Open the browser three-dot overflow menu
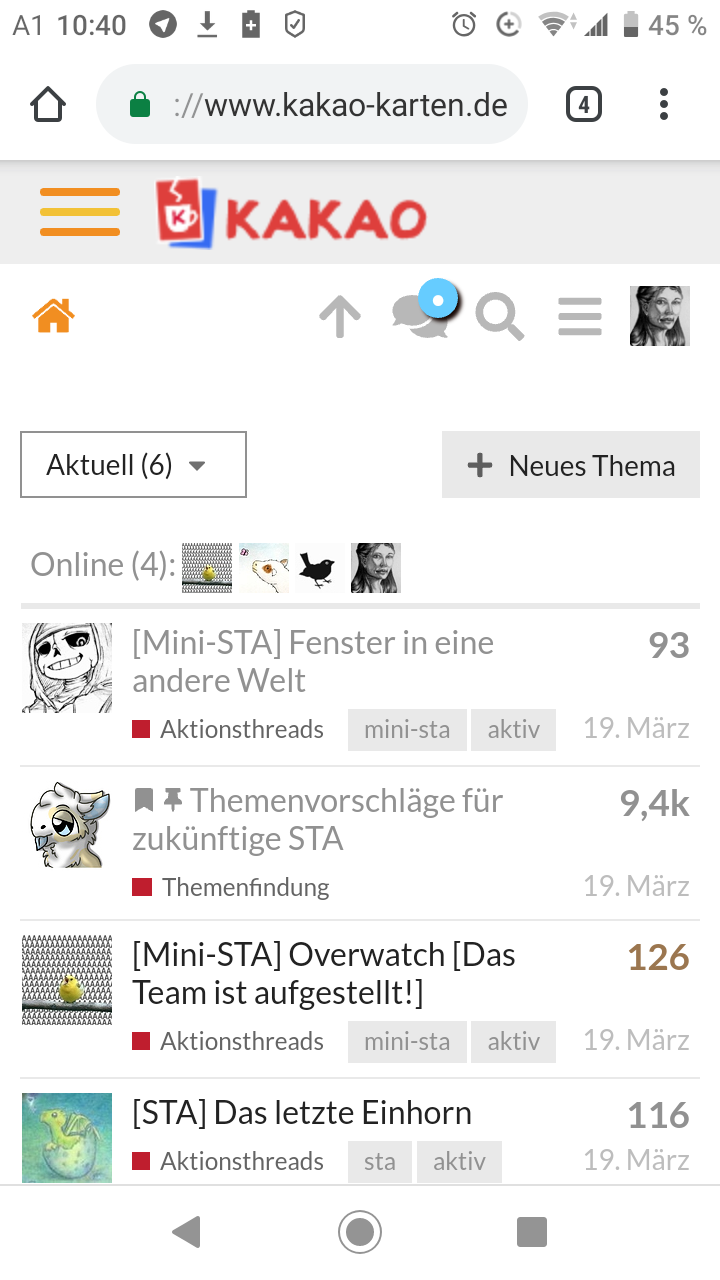 (664, 104)
